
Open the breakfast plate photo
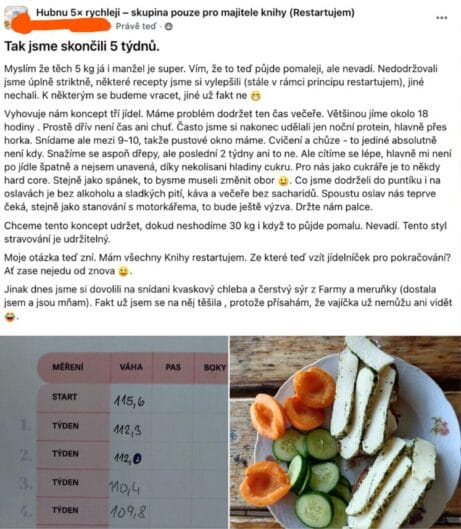(346, 432)
